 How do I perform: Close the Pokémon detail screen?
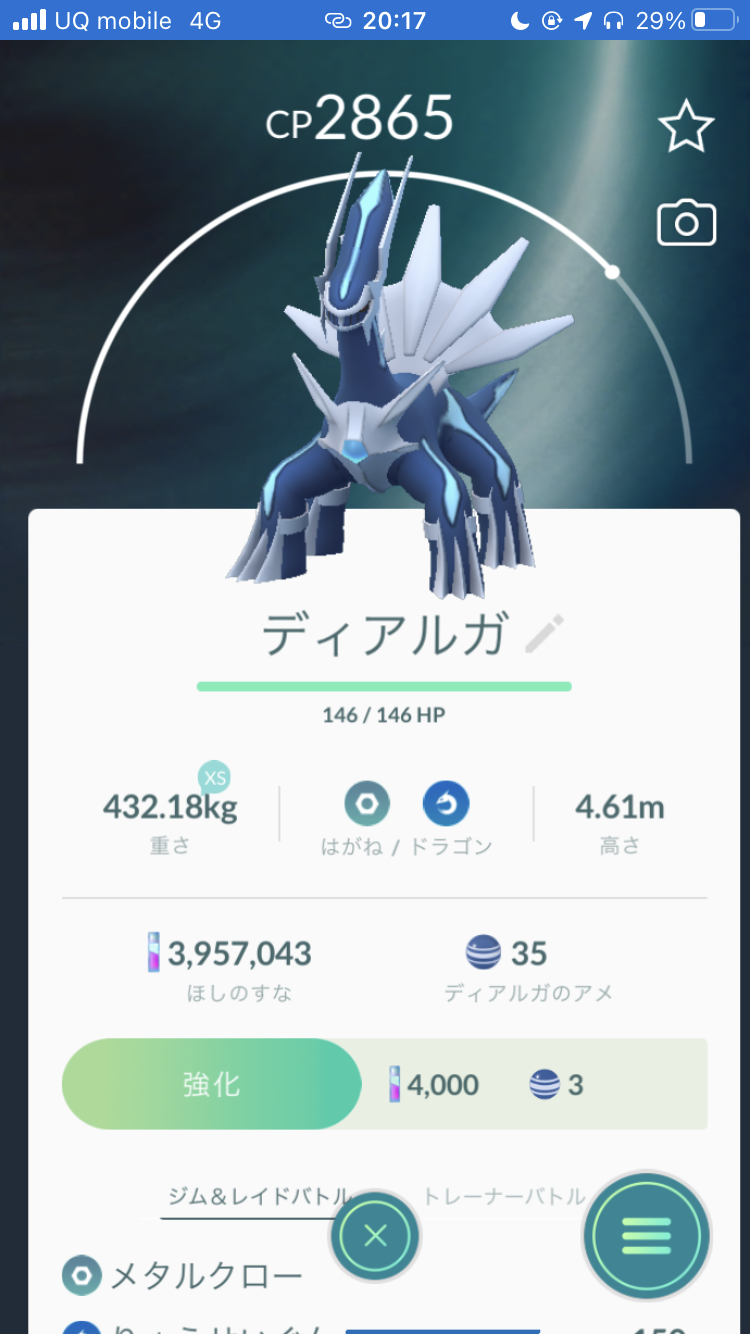click(x=375, y=1237)
